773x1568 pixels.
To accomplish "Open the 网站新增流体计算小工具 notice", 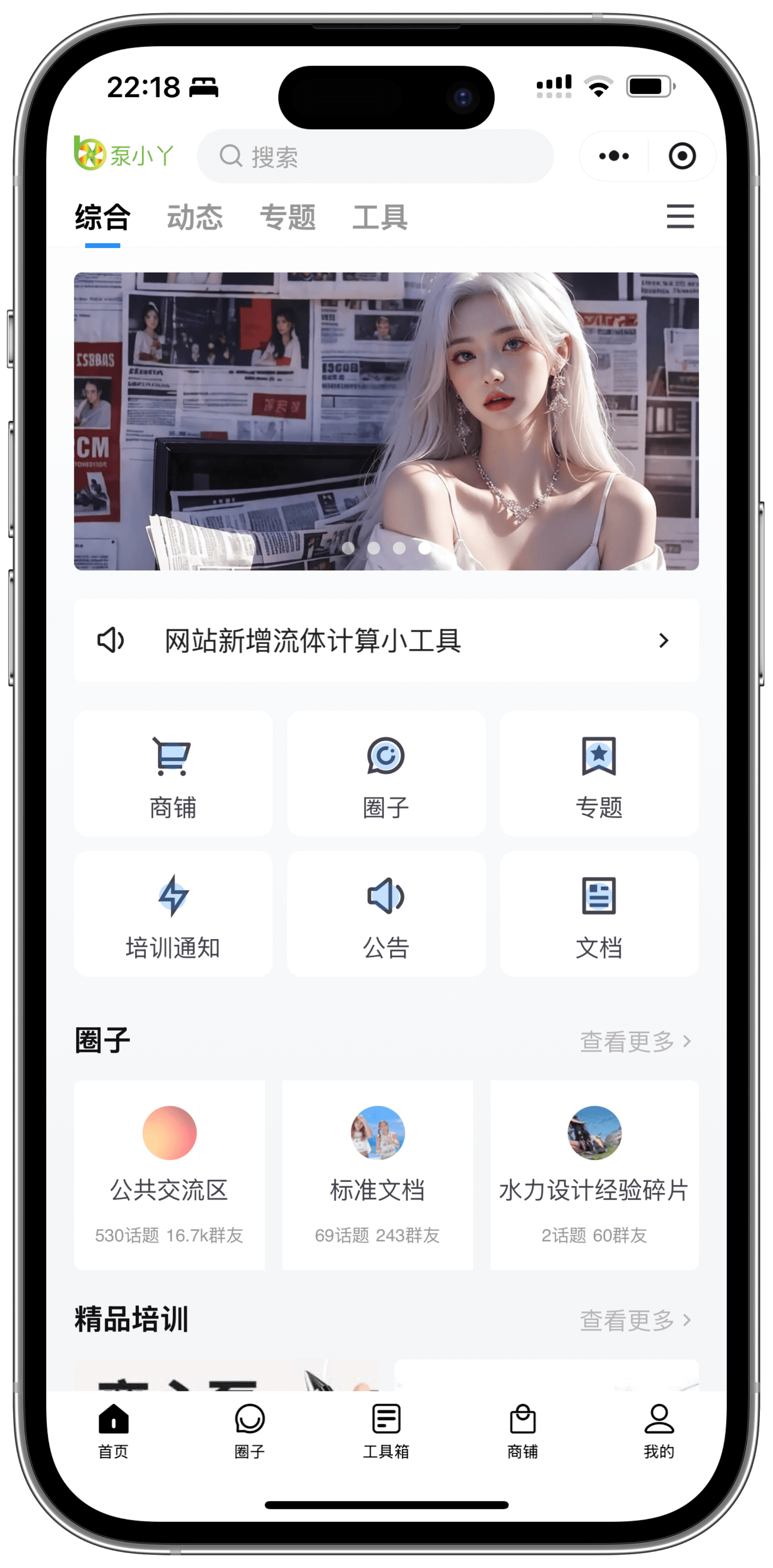I will [x=386, y=641].
